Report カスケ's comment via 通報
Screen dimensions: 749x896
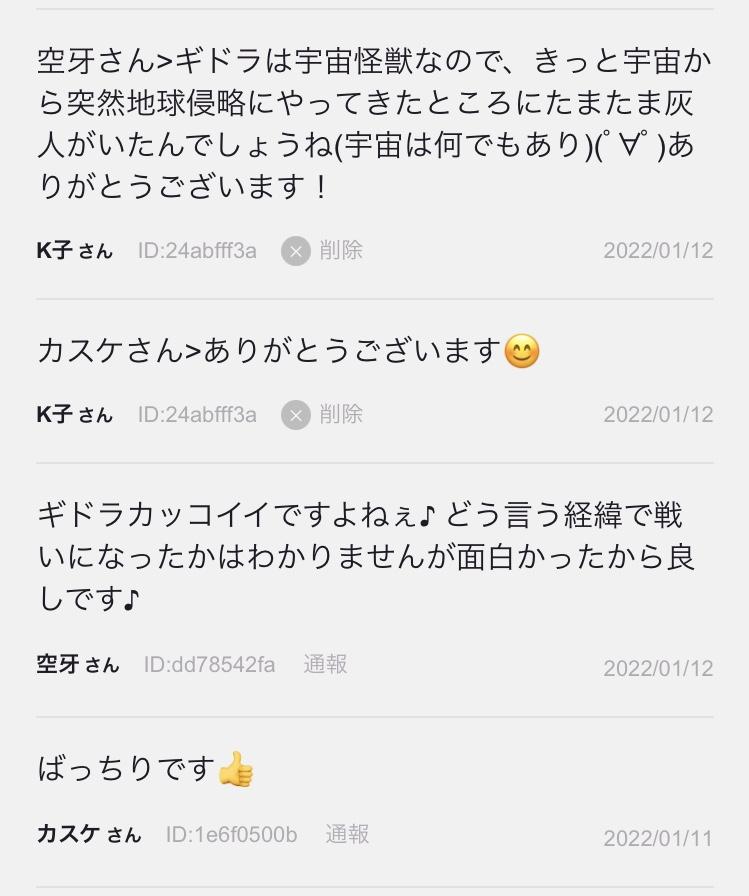pos(347,834)
